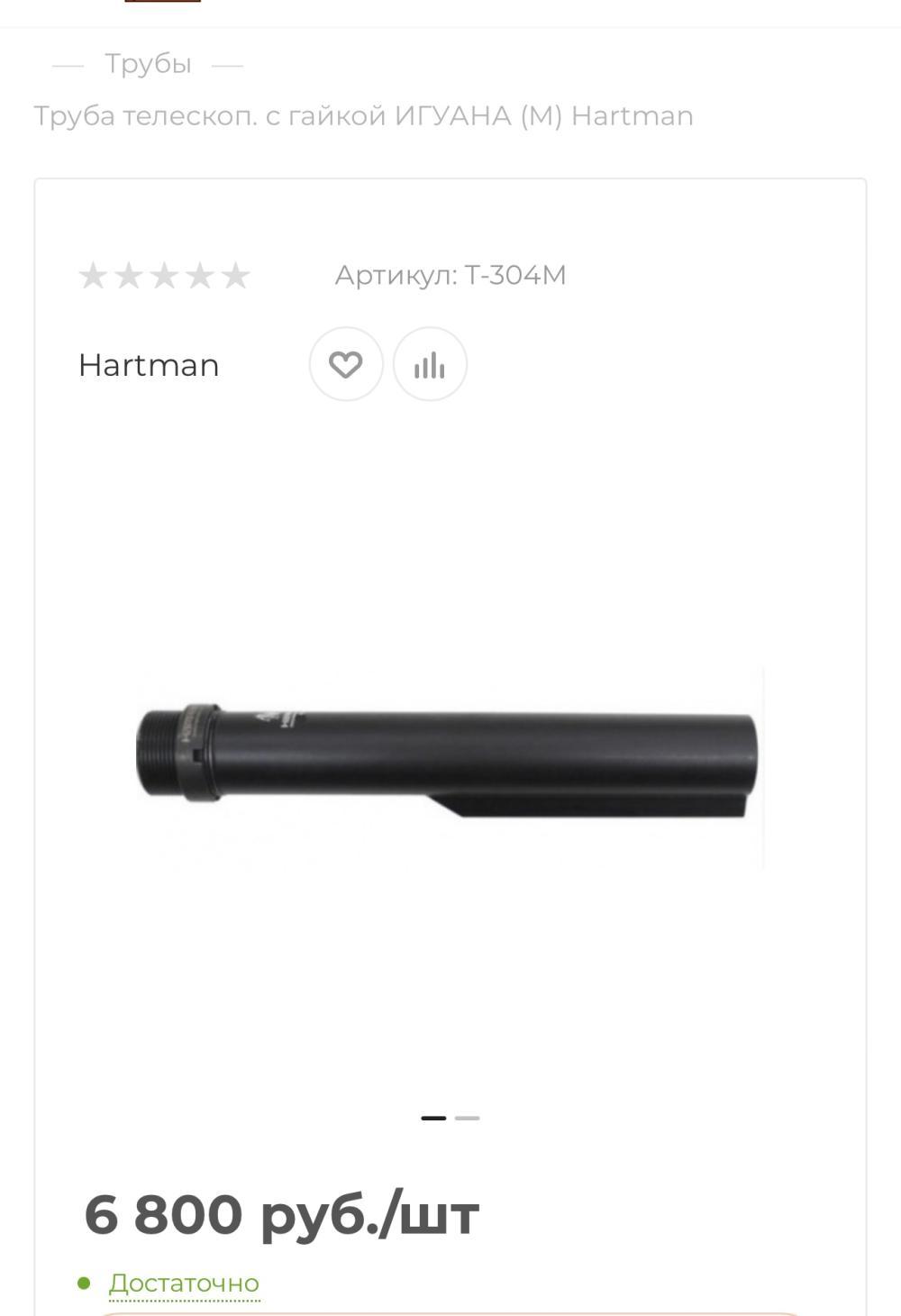Add product to comparison list

pyautogui.click(x=430, y=364)
